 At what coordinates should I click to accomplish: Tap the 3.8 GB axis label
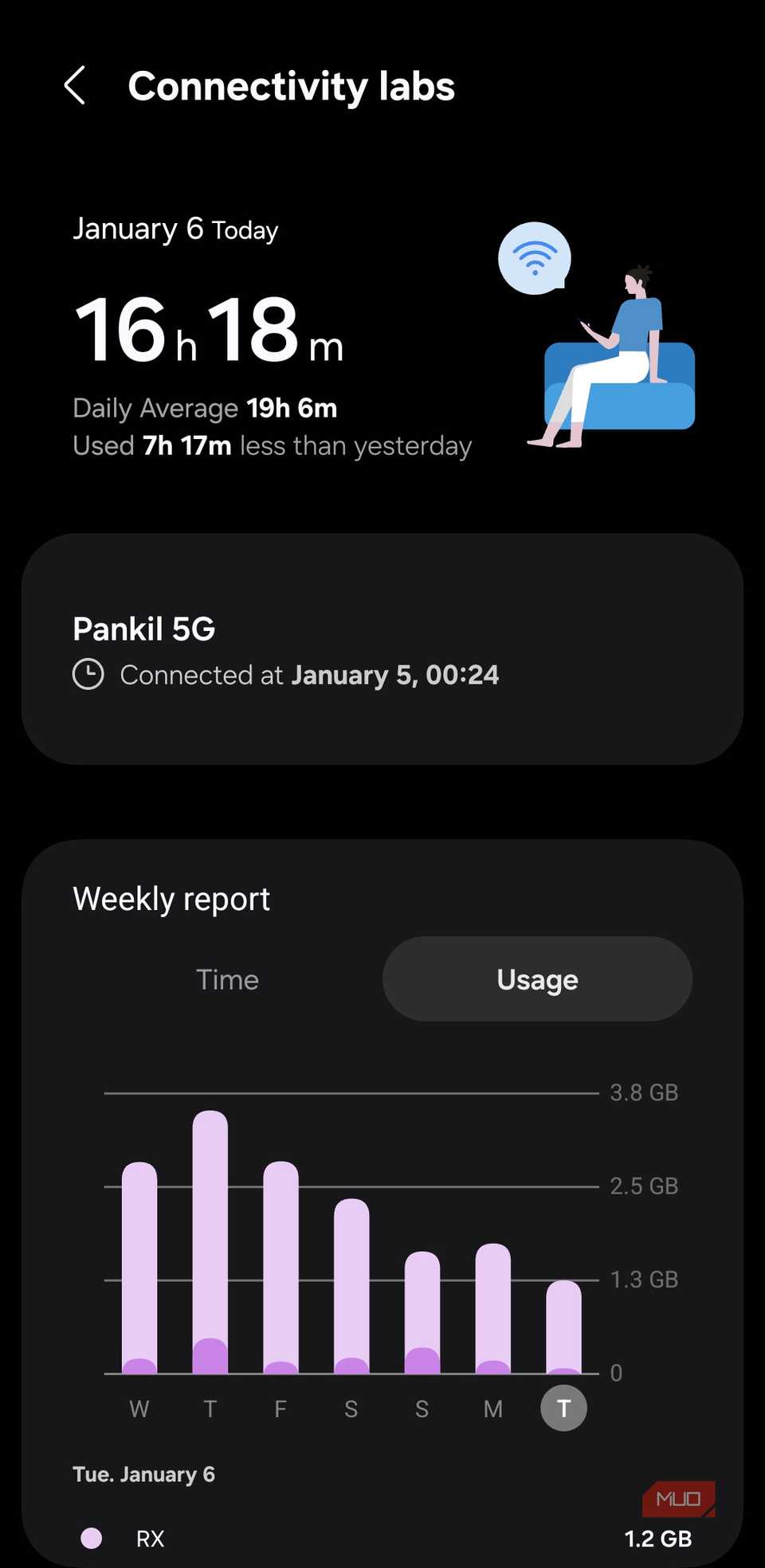pyautogui.click(x=642, y=1092)
